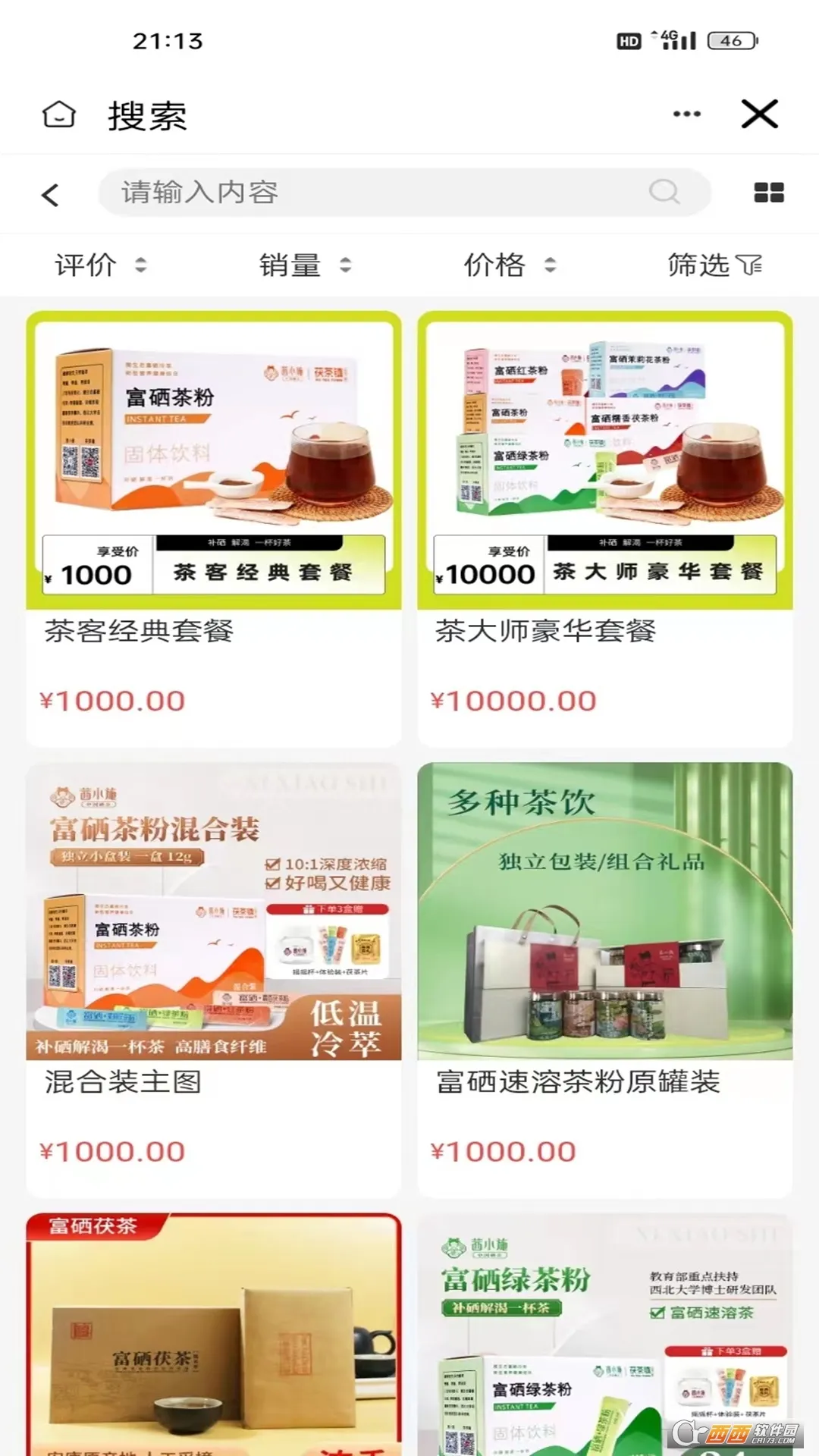
Task: Open the 筛选 filter panel
Action: [714, 265]
